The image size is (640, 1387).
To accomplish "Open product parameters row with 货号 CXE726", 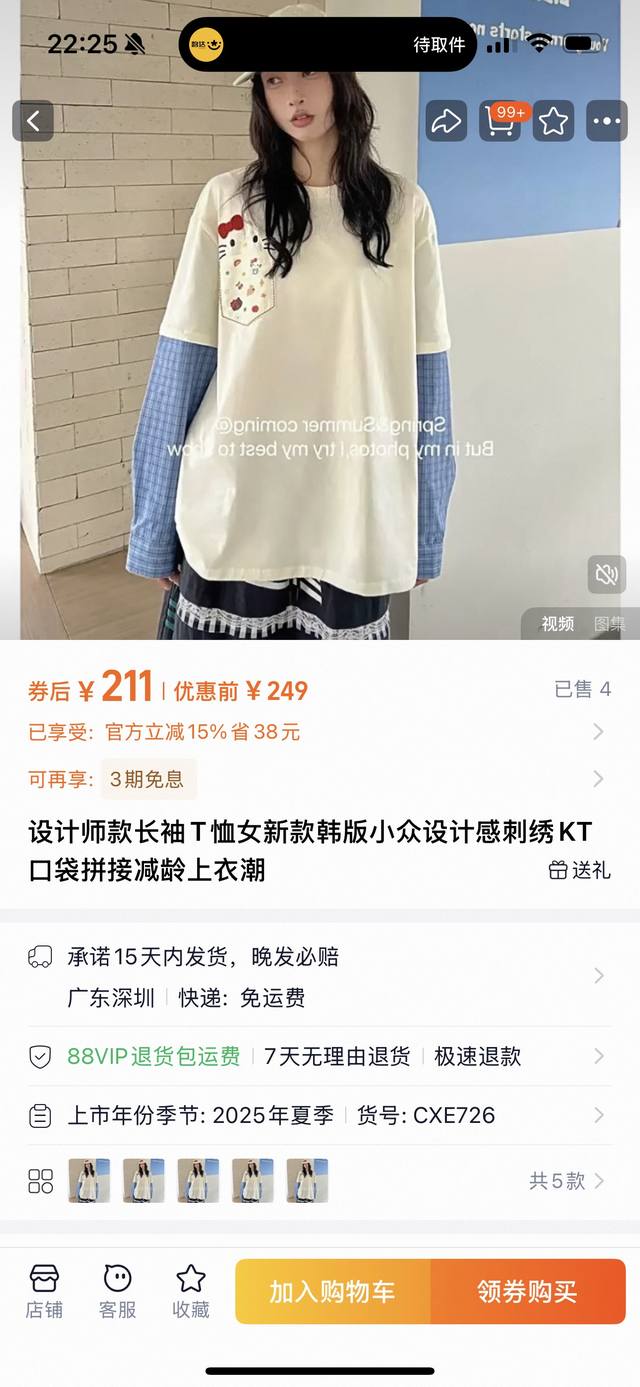I will [318, 1115].
